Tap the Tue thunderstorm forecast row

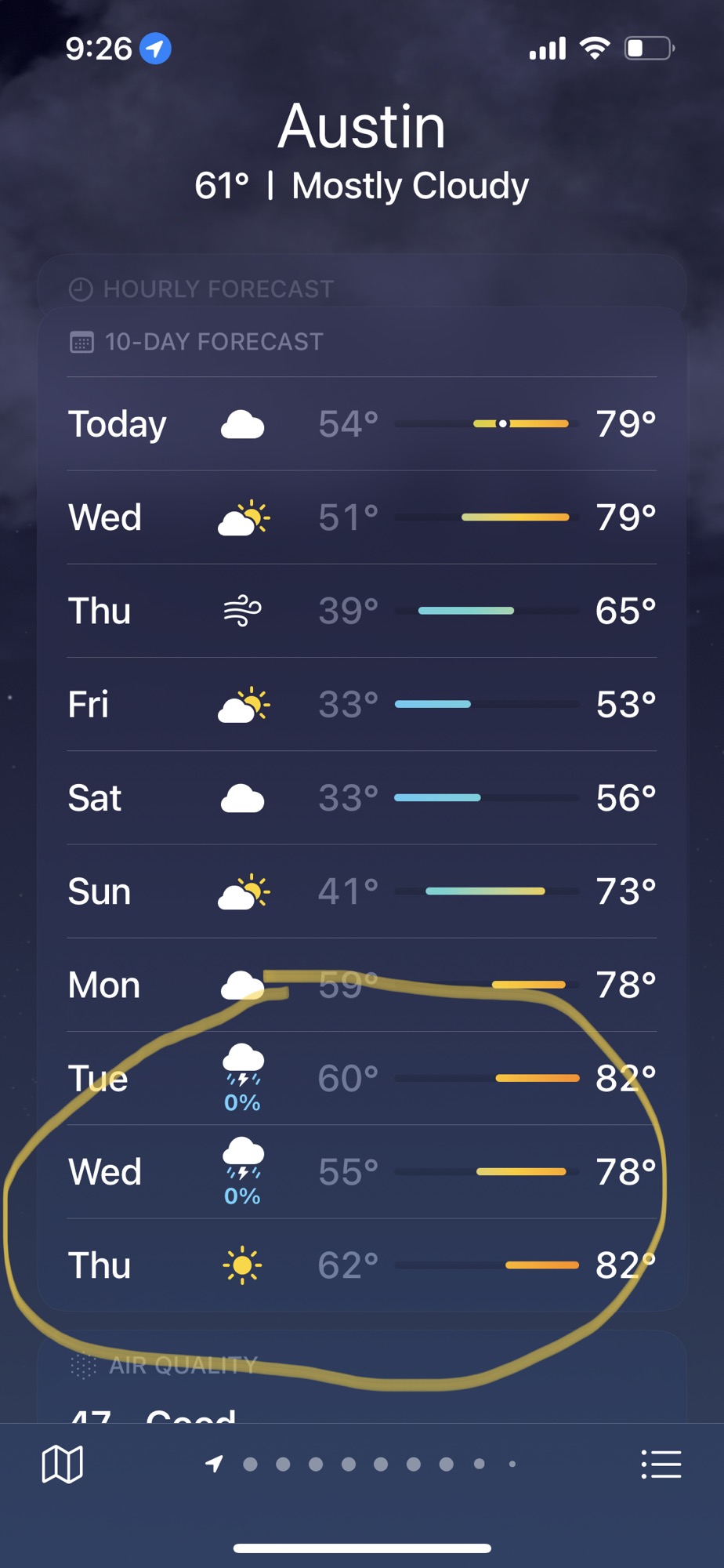click(x=361, y=1079)
